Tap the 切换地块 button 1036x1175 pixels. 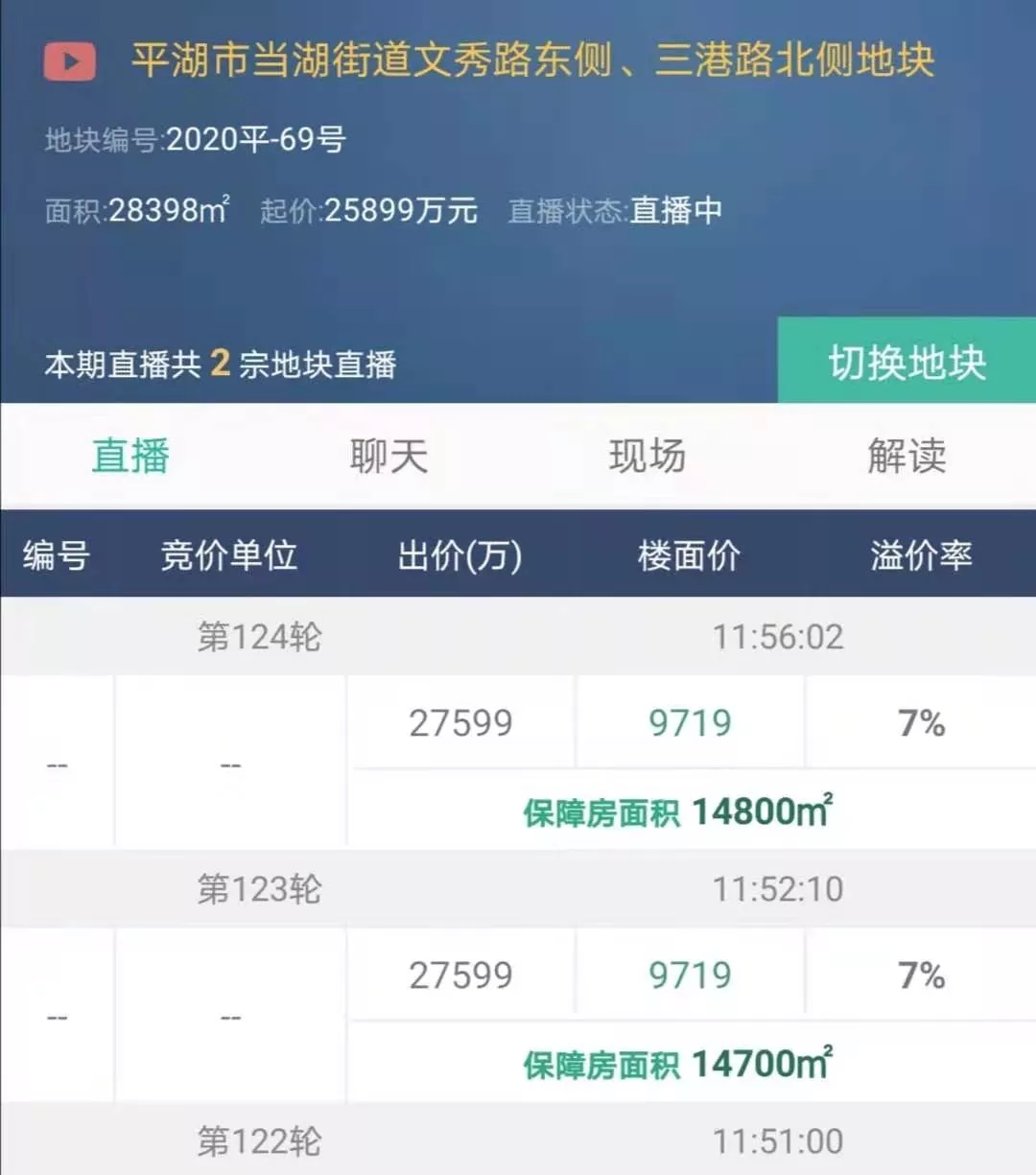[906, 362]
